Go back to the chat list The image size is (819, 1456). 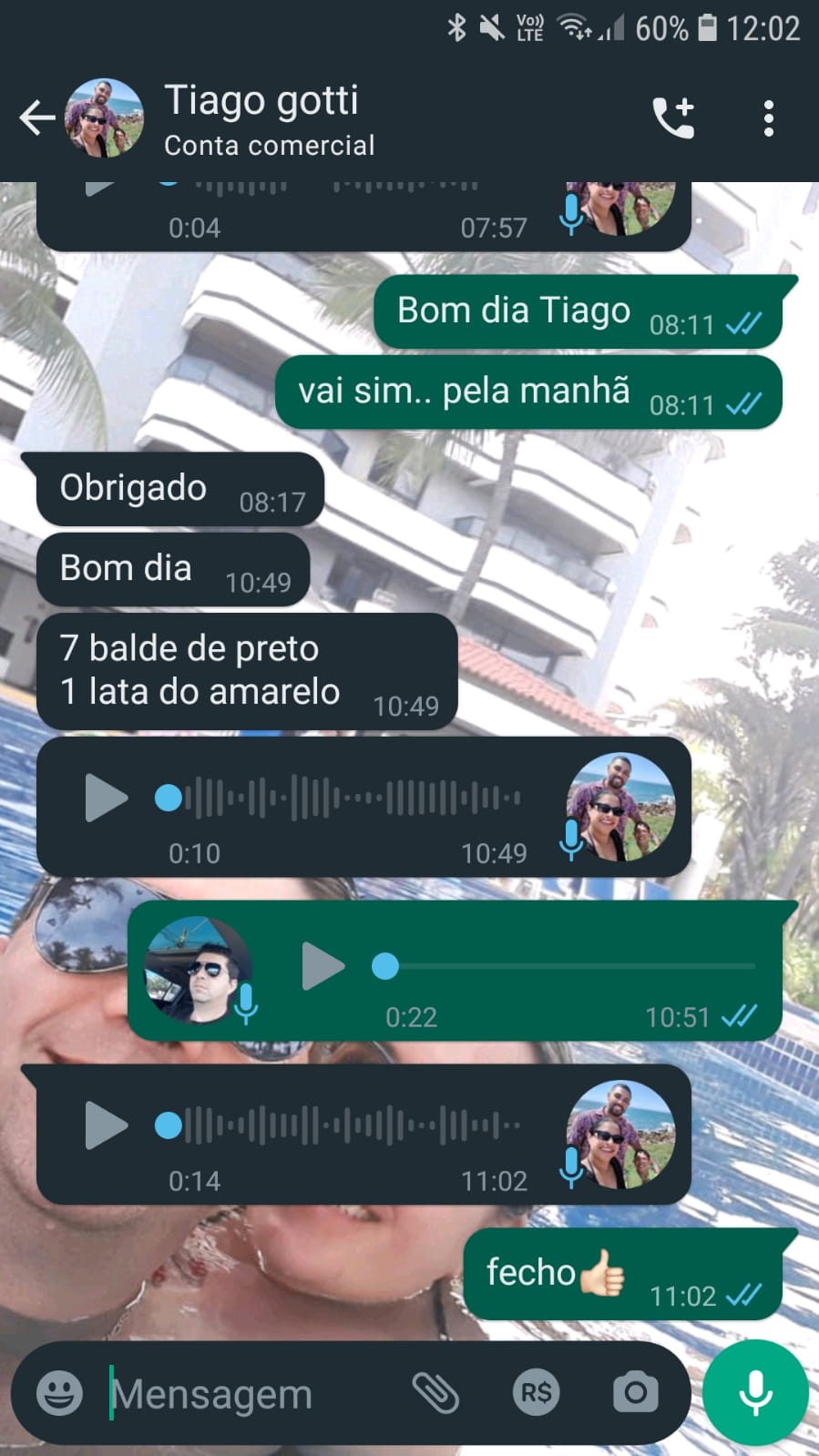(x=36, y=118)
